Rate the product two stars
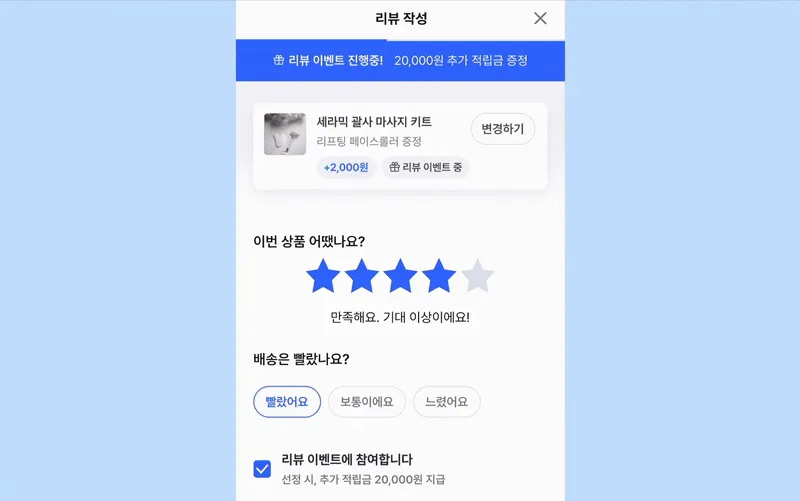The height and width of the screenshot is (501, 800). [362, 276]
